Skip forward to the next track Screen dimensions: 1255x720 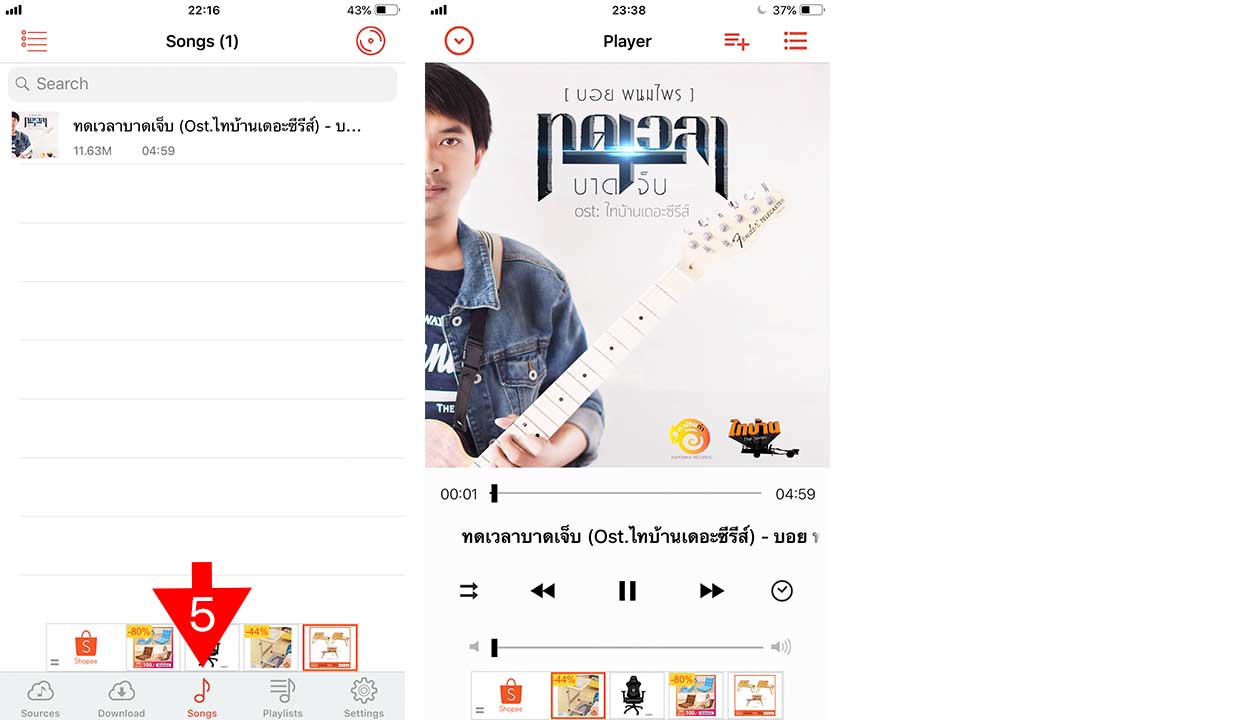[x=711, y=591]
